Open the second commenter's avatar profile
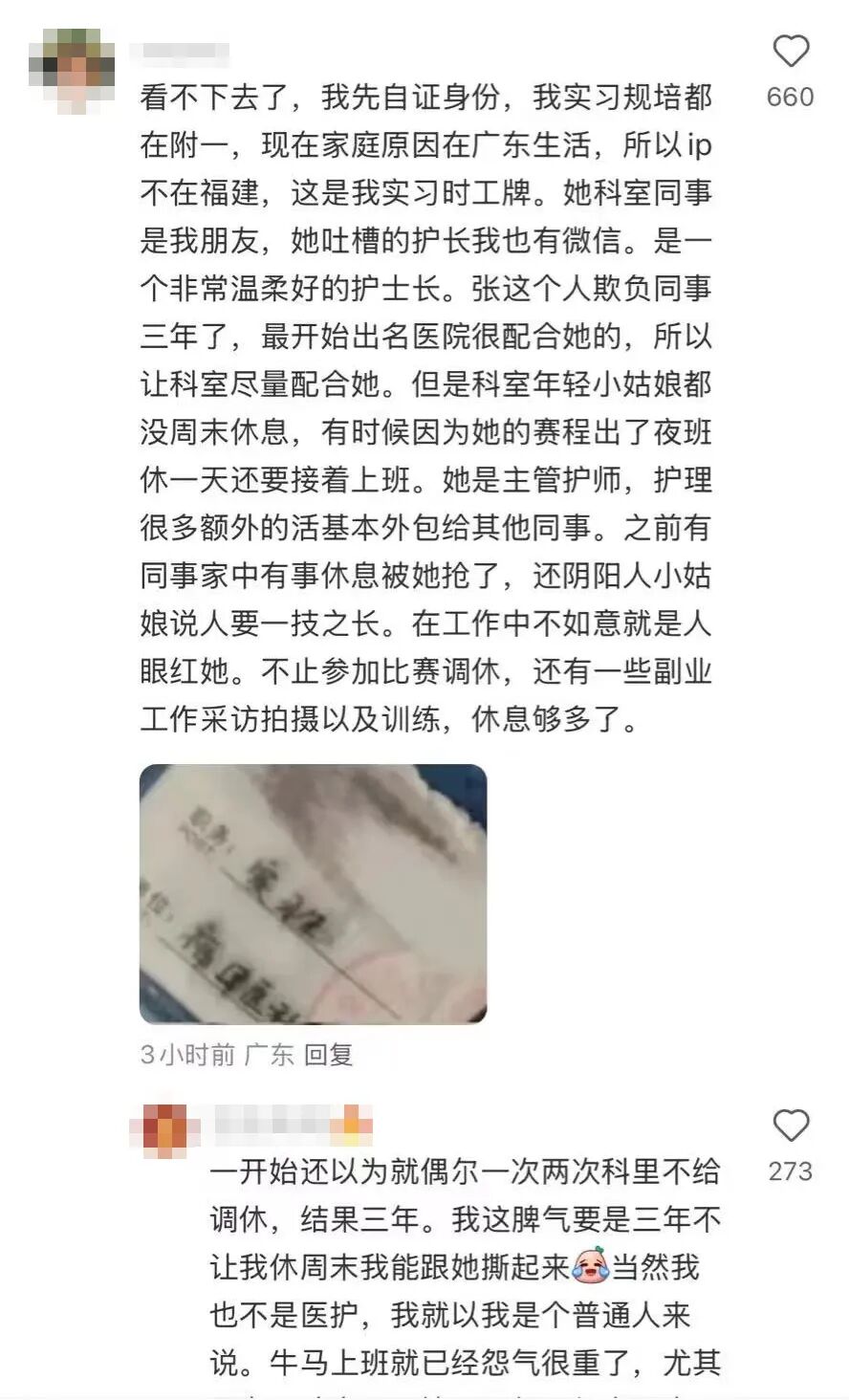Image resolution: width=849 pixels, height=1400 pixels. click(165, 1129)
